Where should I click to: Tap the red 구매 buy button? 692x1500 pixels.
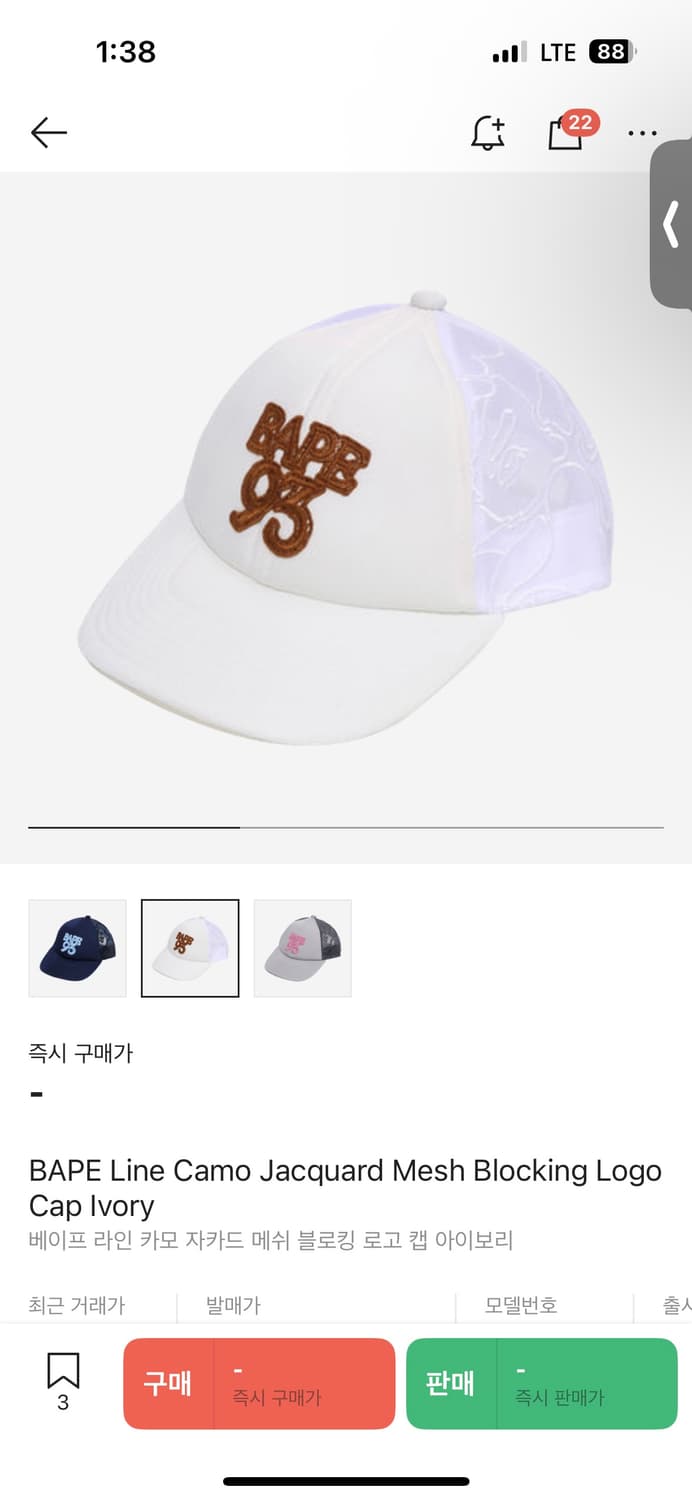coord(259,1383)
